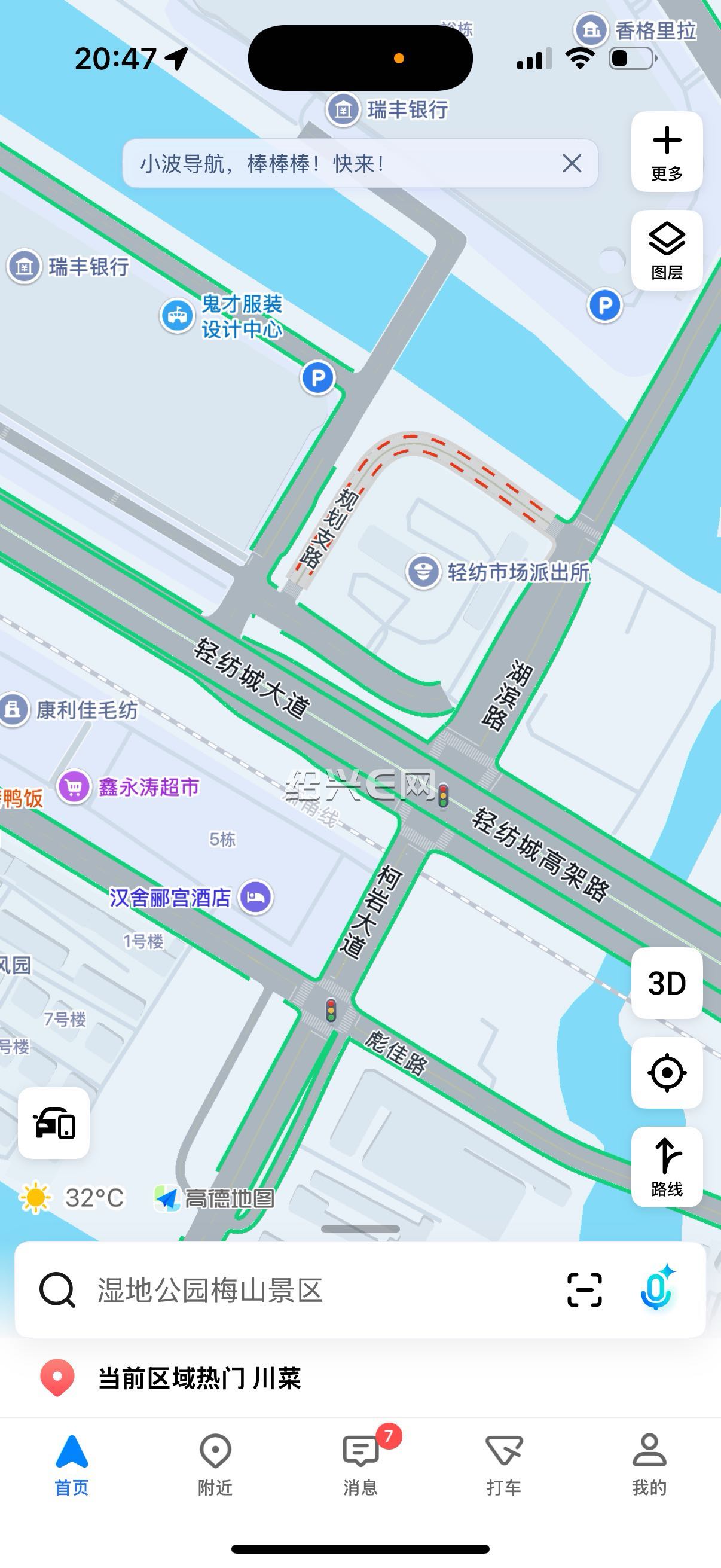Open the 路线 route planner

click(x=667, y=1167)
